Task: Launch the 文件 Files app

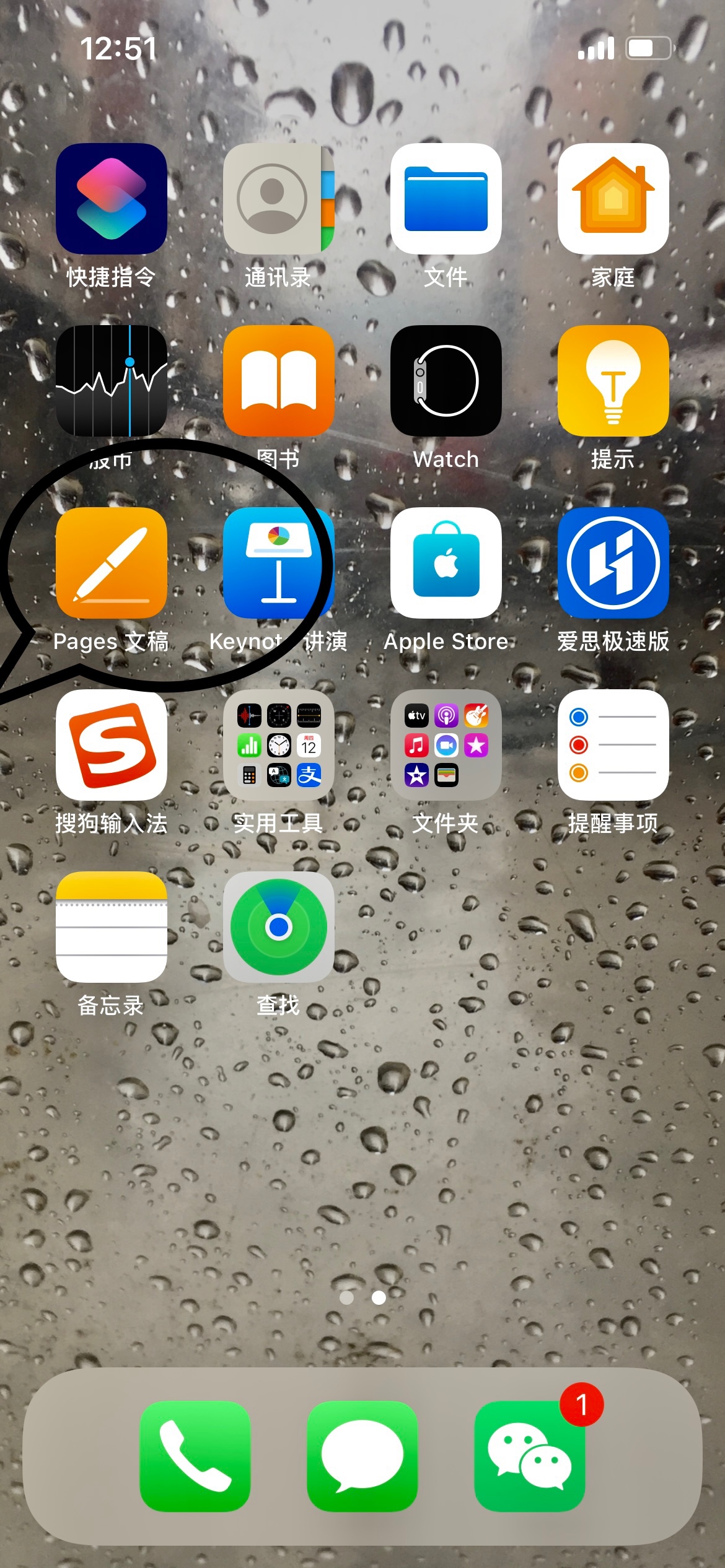Action: [446, 199]
